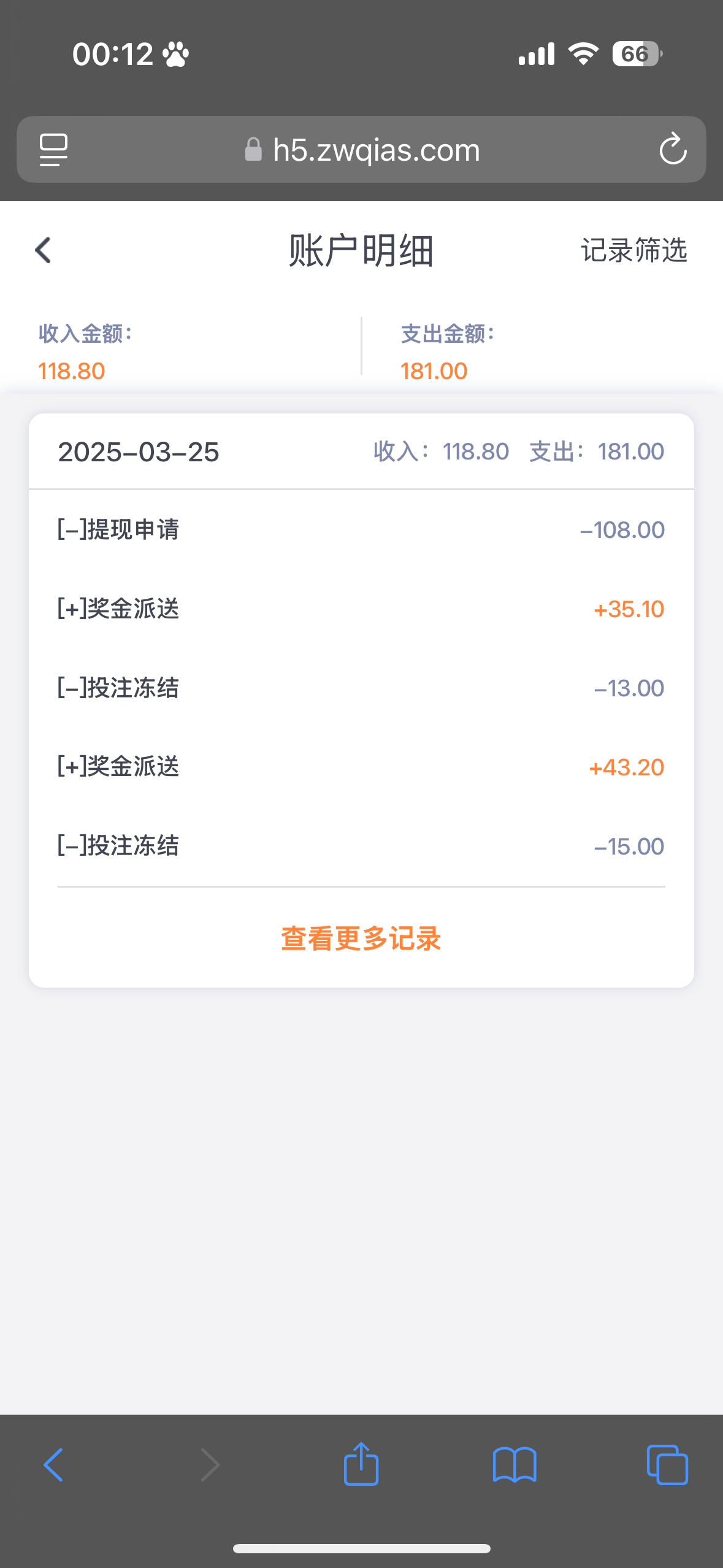Go back from the 账户明细 page
Viewport: 723px width, 1568px height.
(x=43, y=250)
